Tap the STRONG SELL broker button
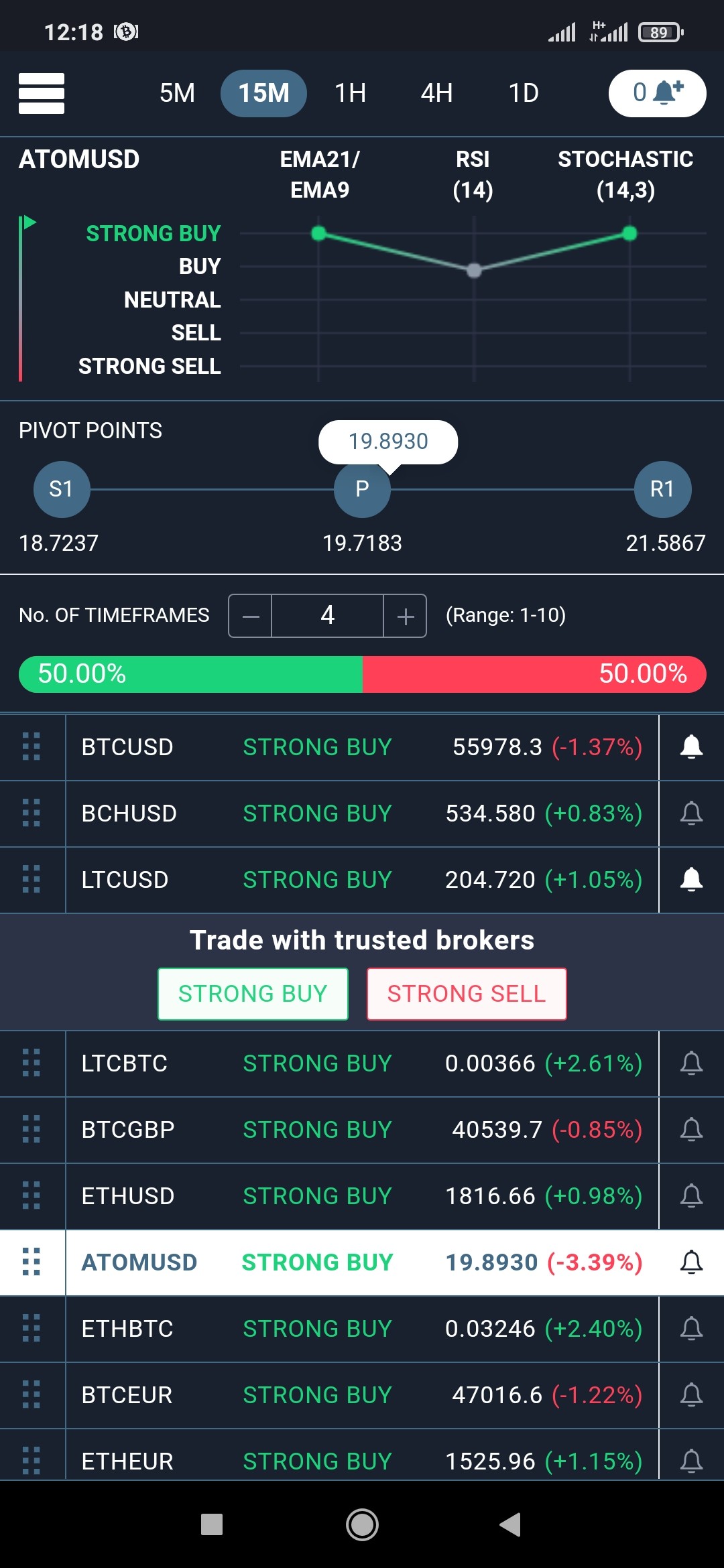 click(x=467, y=994)
